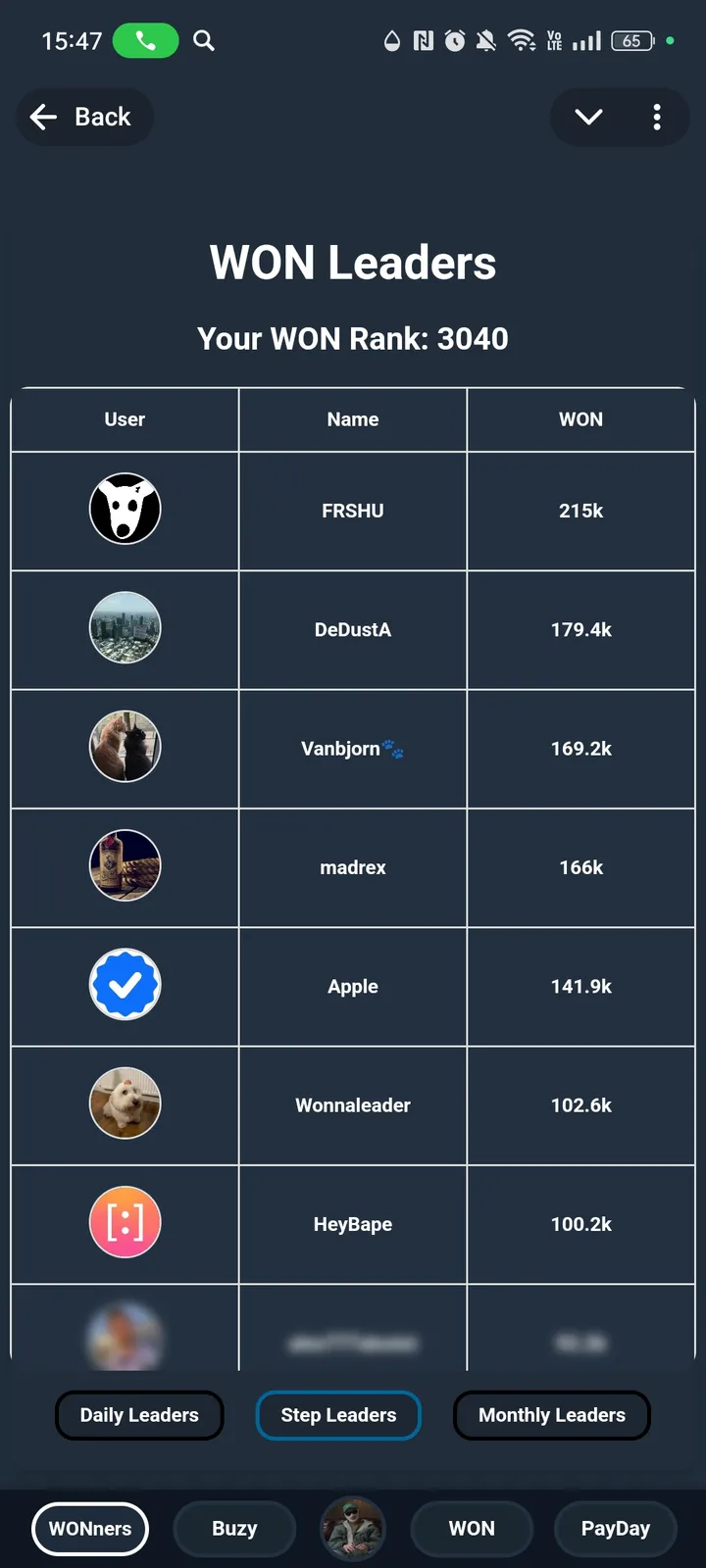Show the Daily Leaders list
Image resolution: width=706 pixels, height=1568 pixels.
[139, 1415]
